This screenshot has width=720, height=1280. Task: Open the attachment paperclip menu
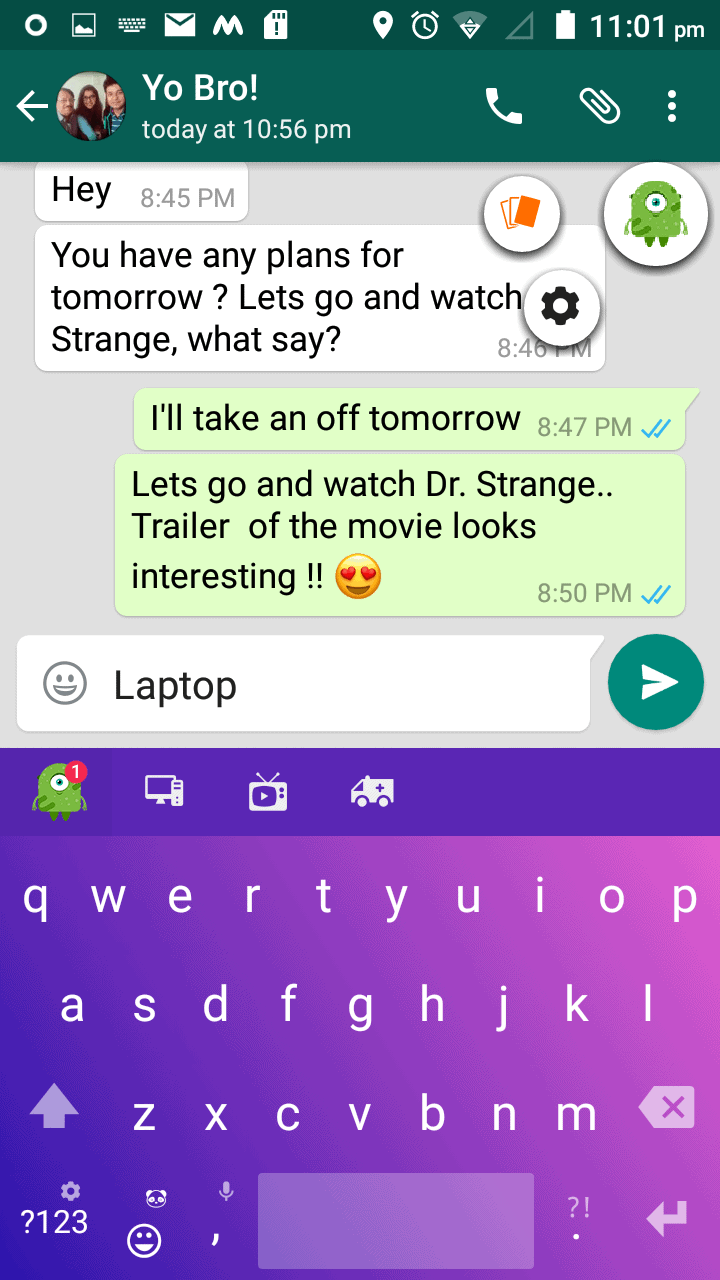click(x=600, y=106)
